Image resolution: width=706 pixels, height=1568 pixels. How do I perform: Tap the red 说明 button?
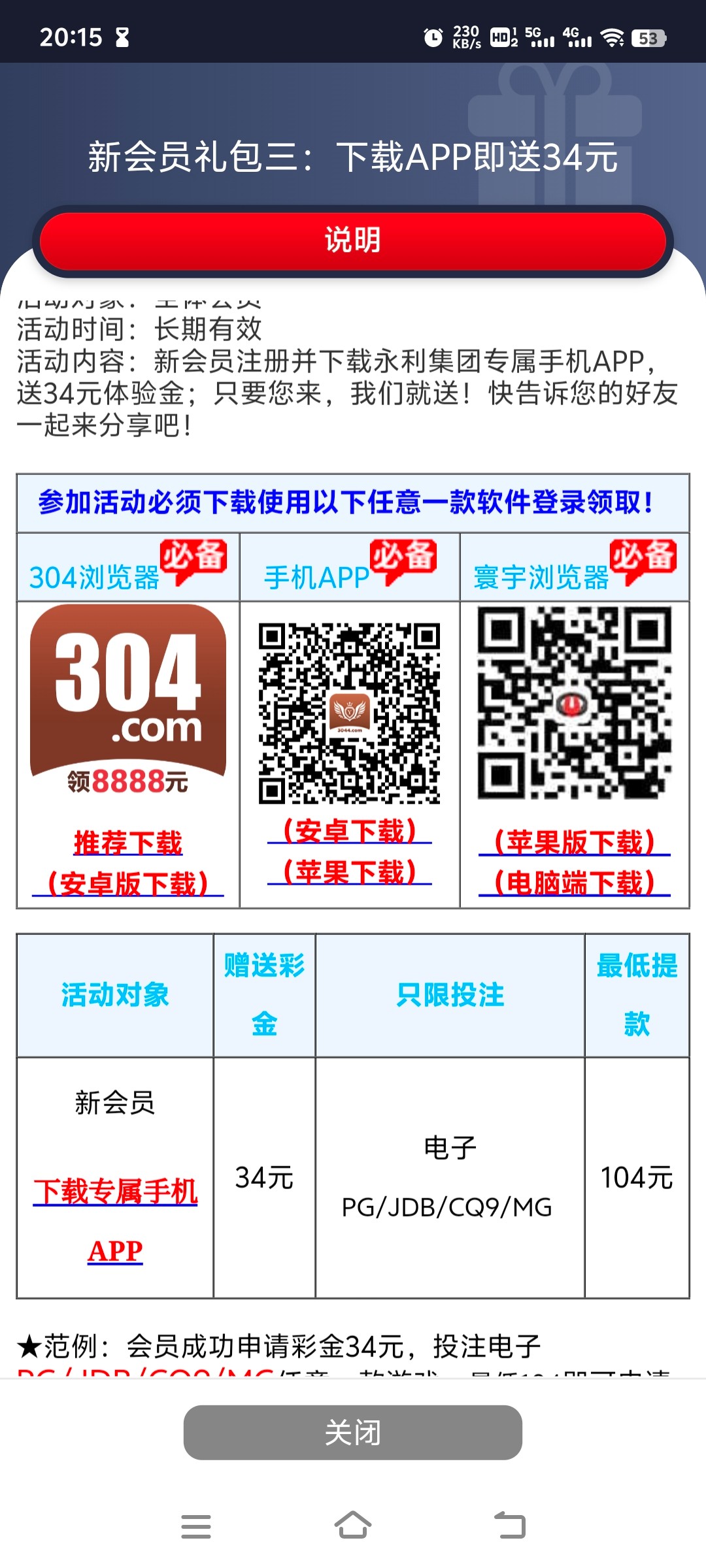coord(353,240)
